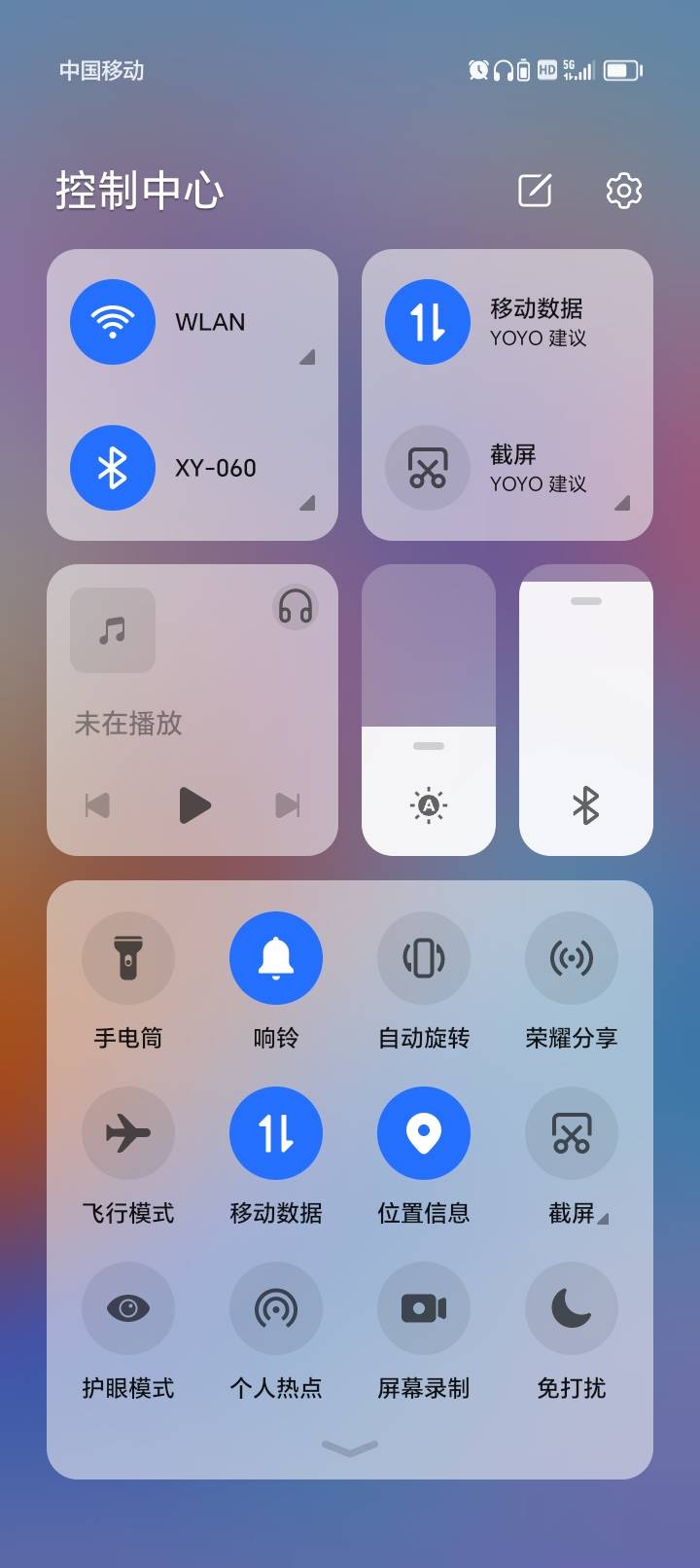
Task: Tap the YOYO-suggested screenshot button
Action: (428, 468)
